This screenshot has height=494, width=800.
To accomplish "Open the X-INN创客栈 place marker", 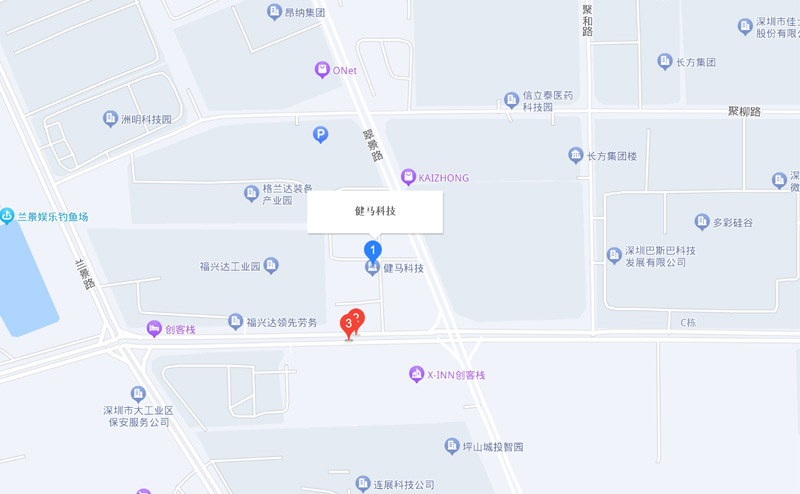I will [416, 375].
